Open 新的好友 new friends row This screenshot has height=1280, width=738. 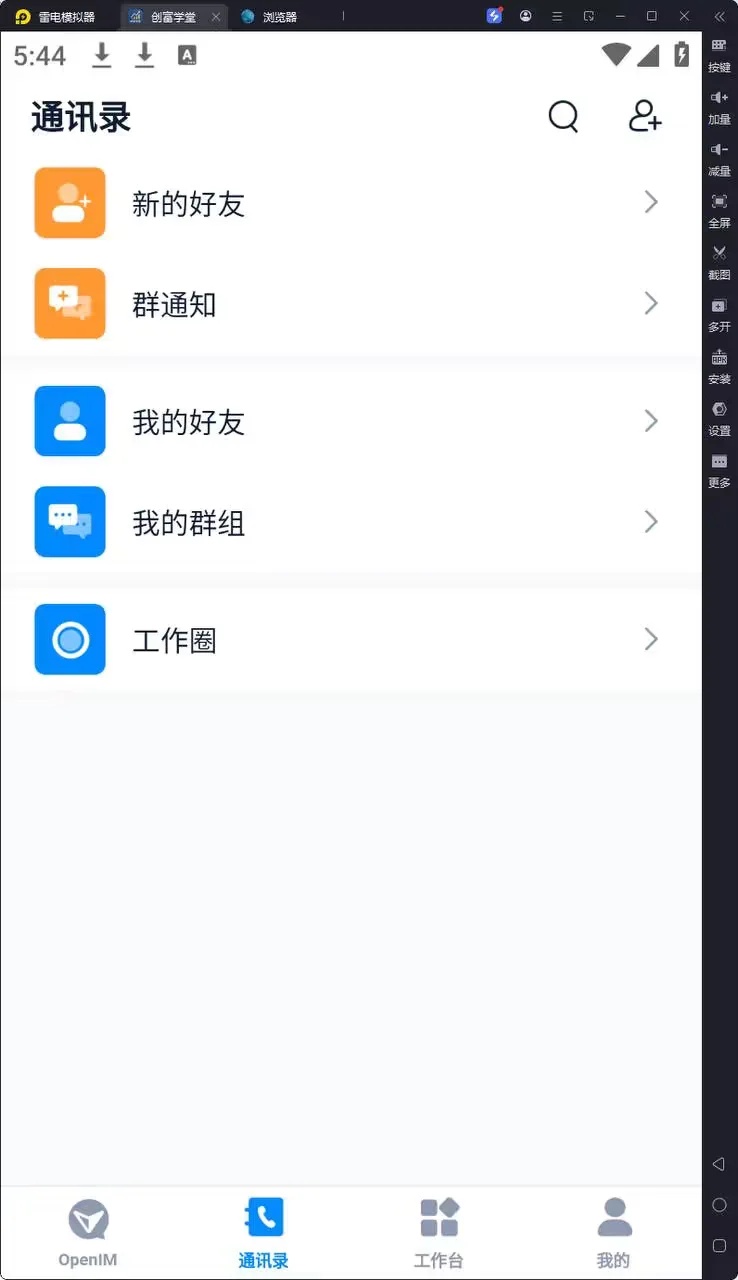coord(350,203)
